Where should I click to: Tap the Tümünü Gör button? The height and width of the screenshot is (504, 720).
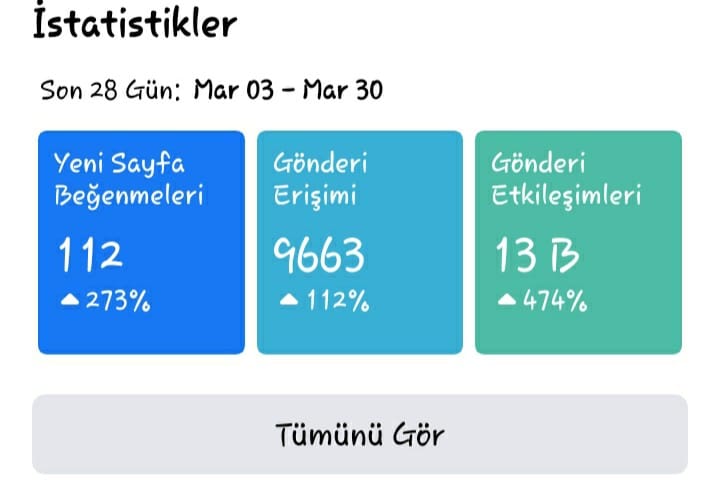(360, 434)
